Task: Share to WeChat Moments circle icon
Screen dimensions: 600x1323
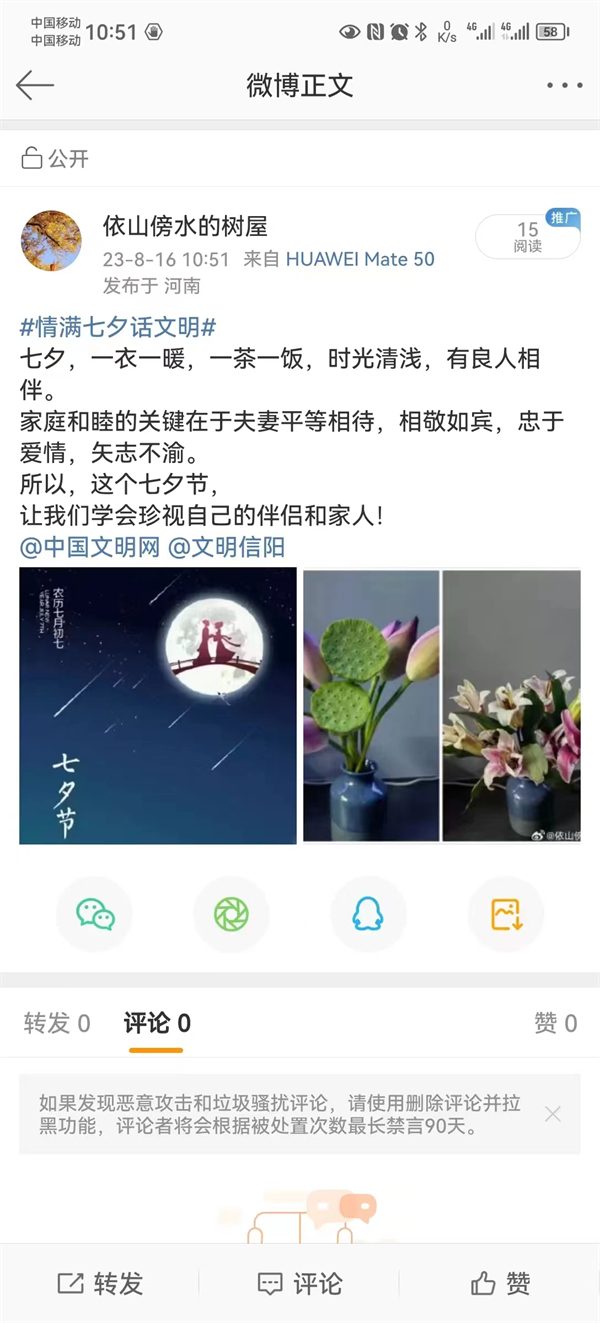Action: tap(231, 914)
